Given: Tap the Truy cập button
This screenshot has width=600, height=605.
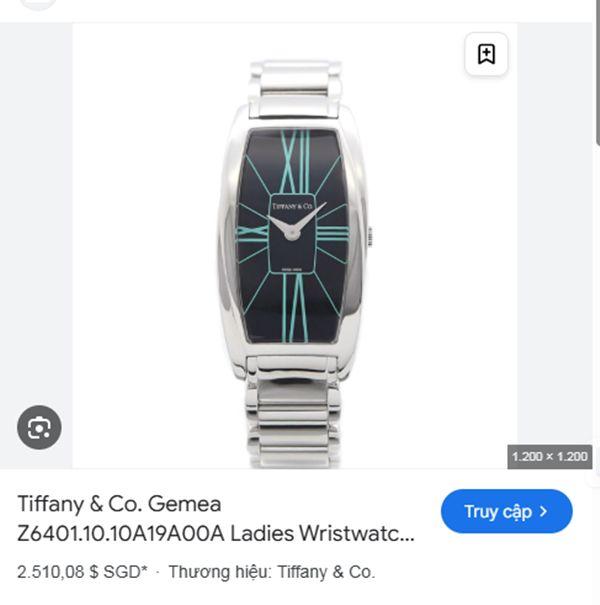Looking at the screenshot, I should pos(506,511).
